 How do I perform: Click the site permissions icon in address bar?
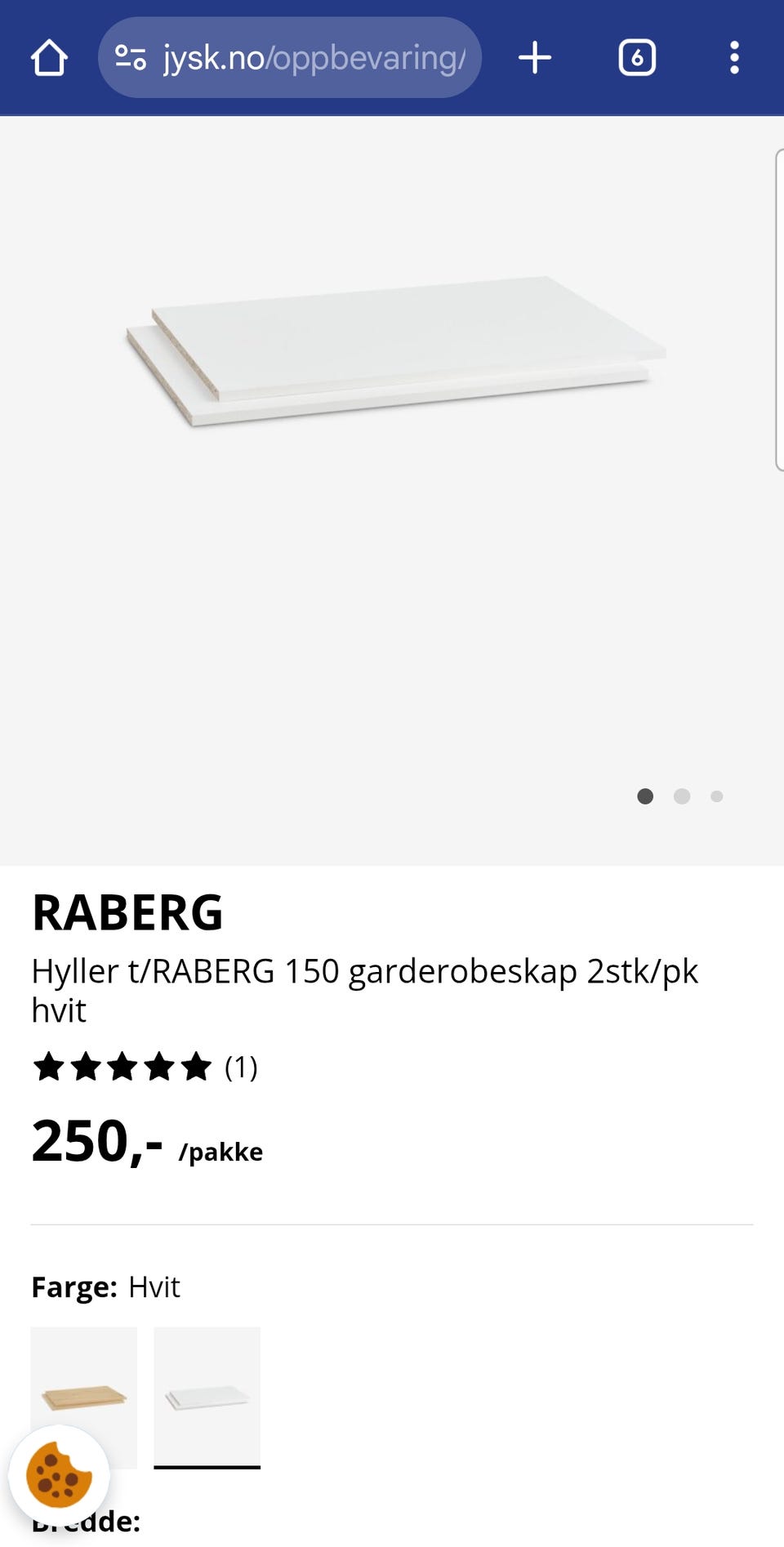[x=131, y=57]
